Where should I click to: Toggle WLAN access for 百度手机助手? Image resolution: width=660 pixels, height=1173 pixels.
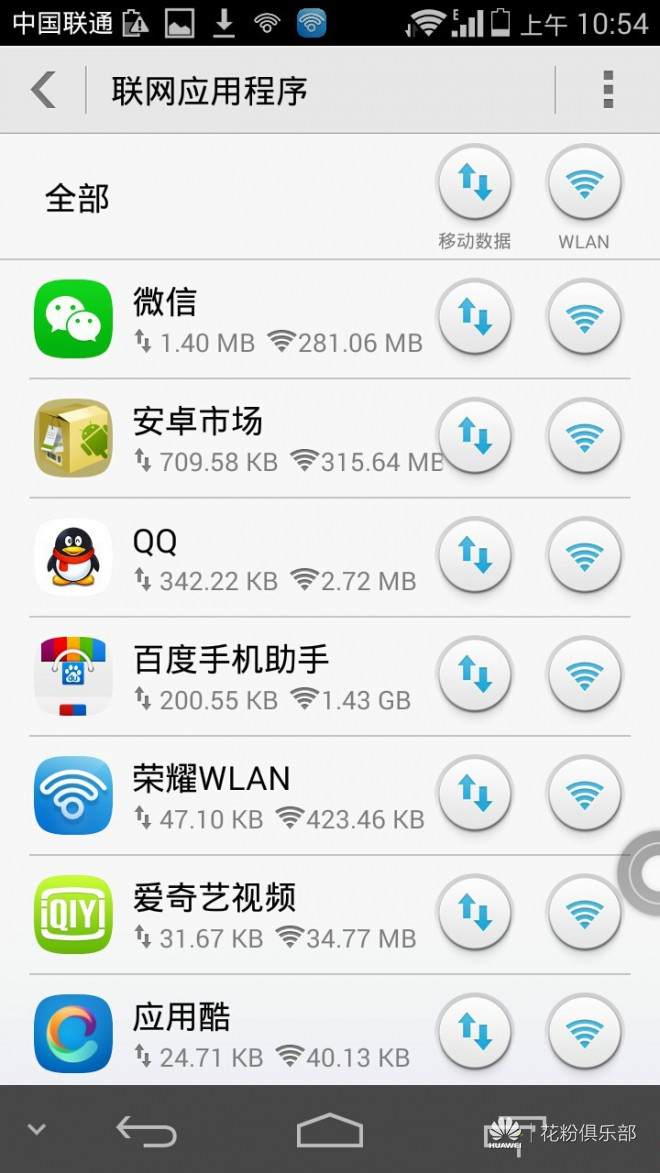[584, 675]
